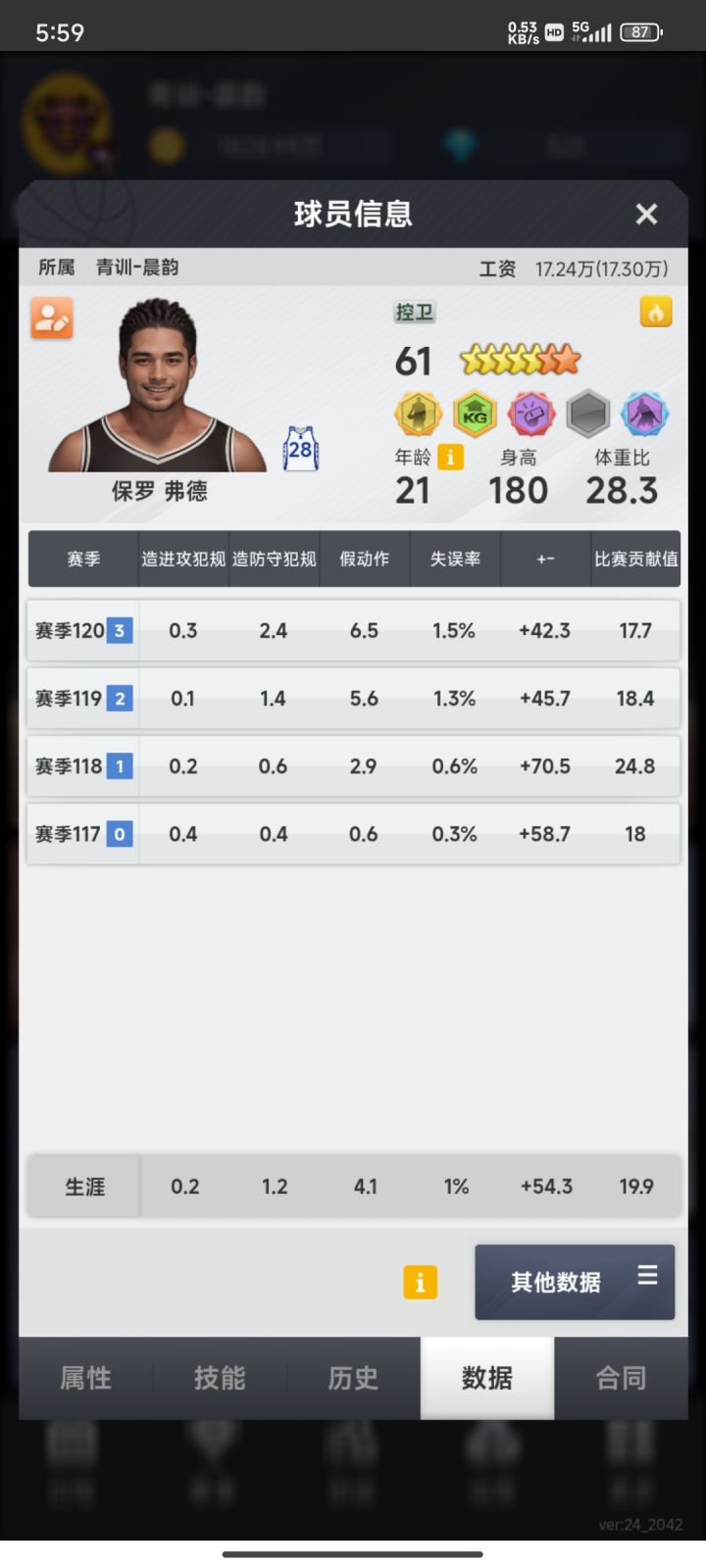Switch to the 合同 tab
Viewport: 706px width, 1568px height.
pos(621,1378)
